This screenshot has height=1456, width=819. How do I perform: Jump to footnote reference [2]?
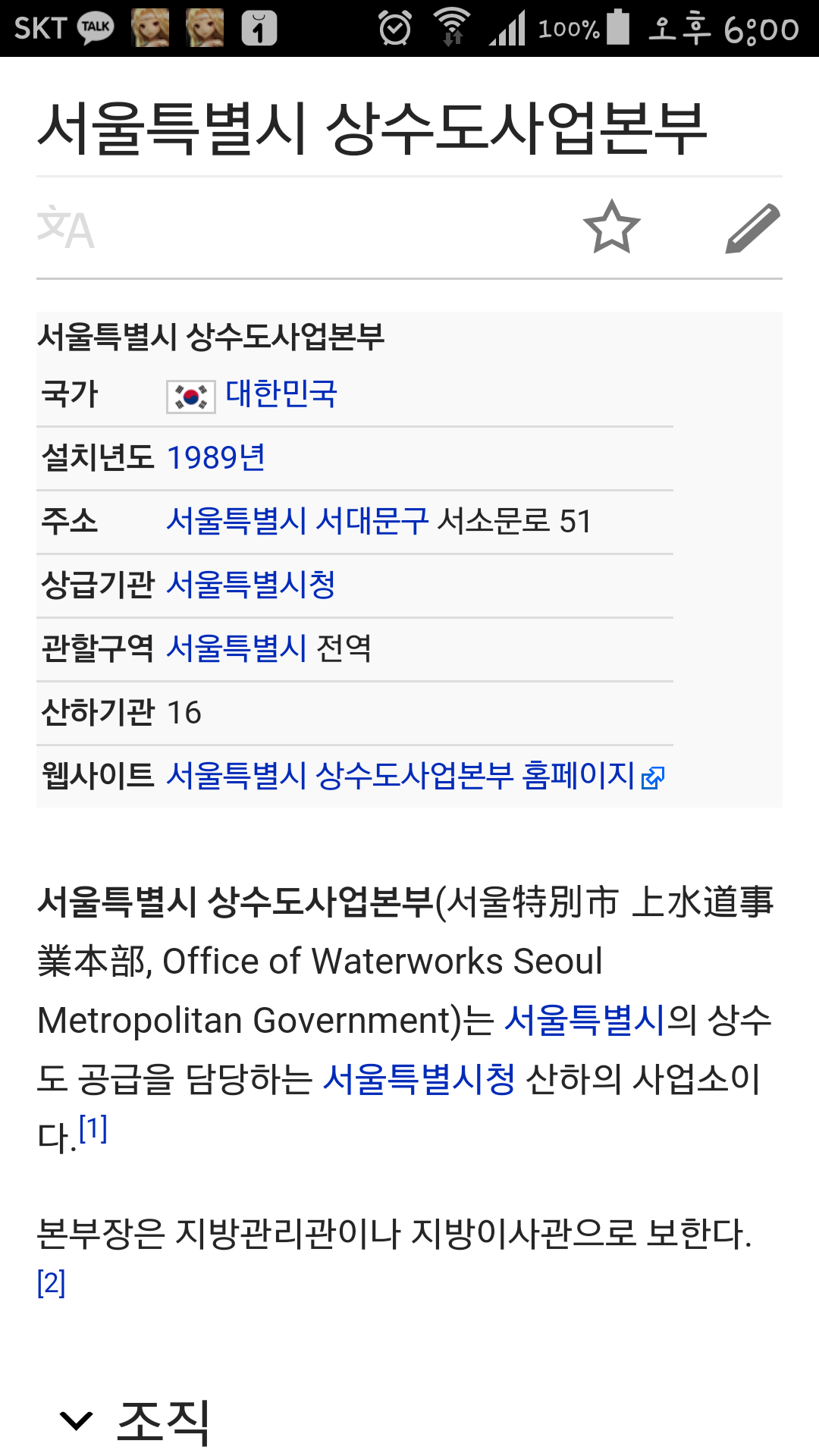coord(52,1283)
